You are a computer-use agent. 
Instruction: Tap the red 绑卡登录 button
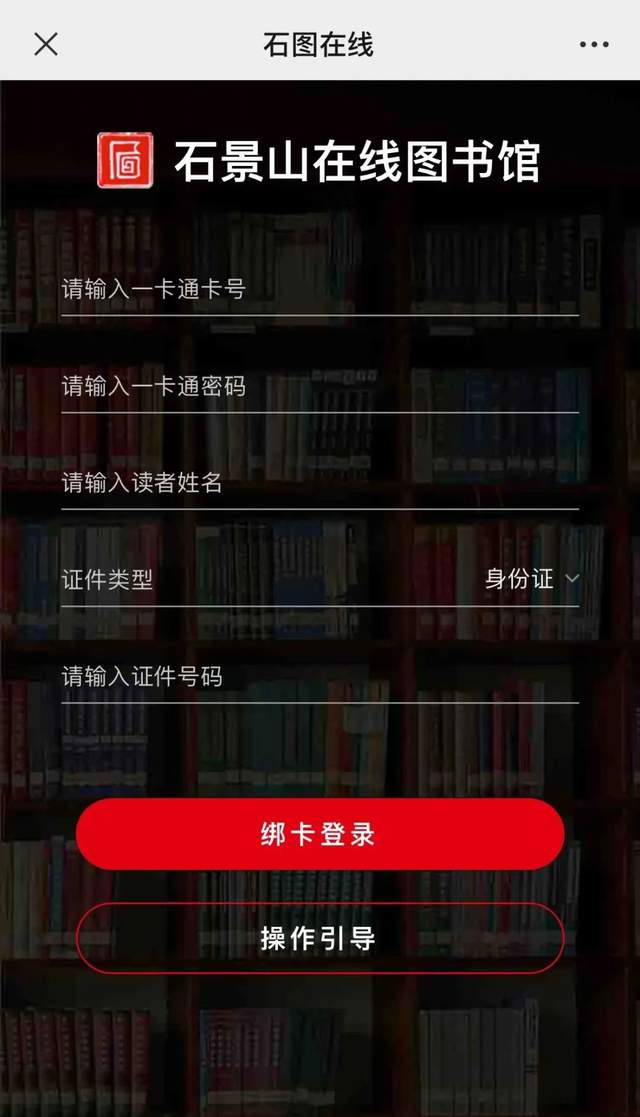pyautogui.click(x=320, y=834)
